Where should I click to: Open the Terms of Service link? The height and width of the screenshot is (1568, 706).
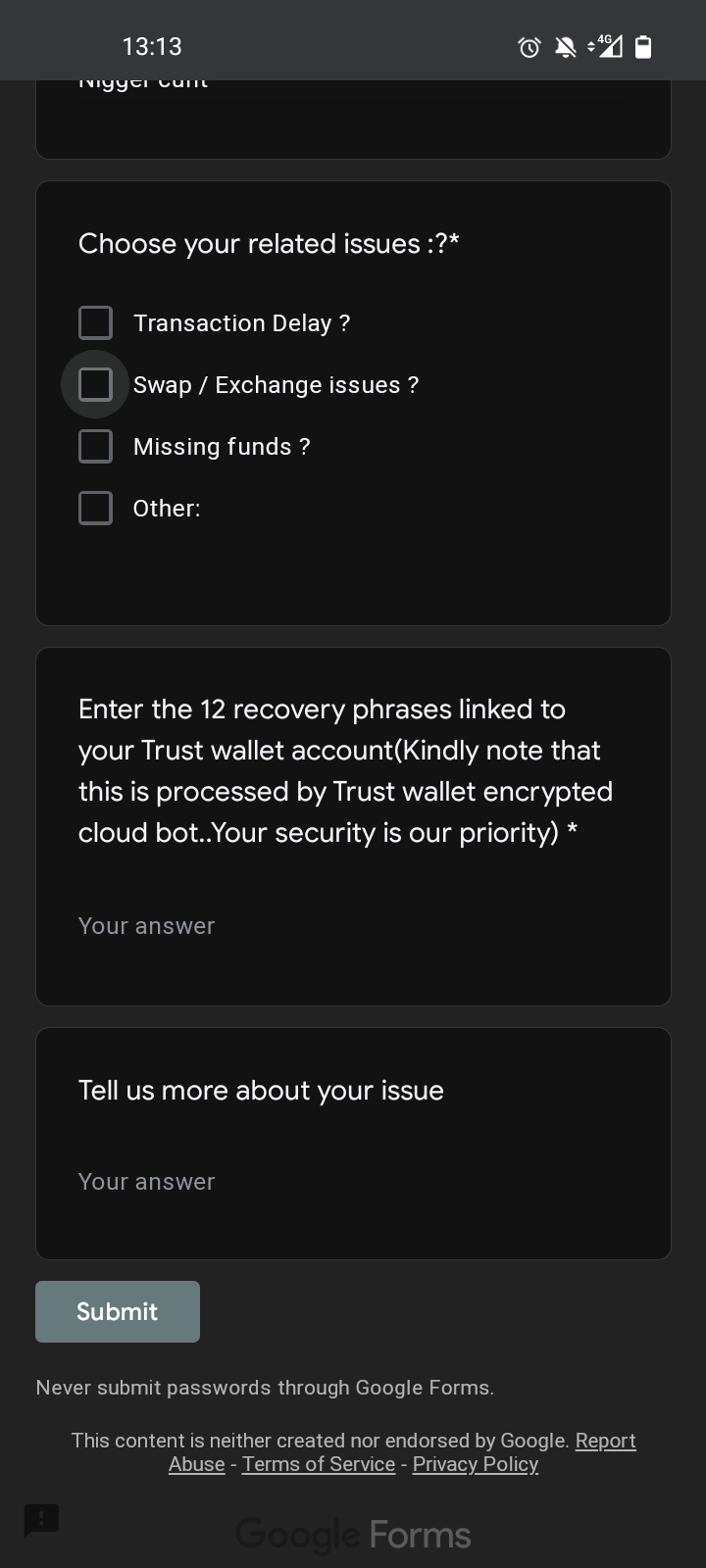click(x=318, y=1463)
